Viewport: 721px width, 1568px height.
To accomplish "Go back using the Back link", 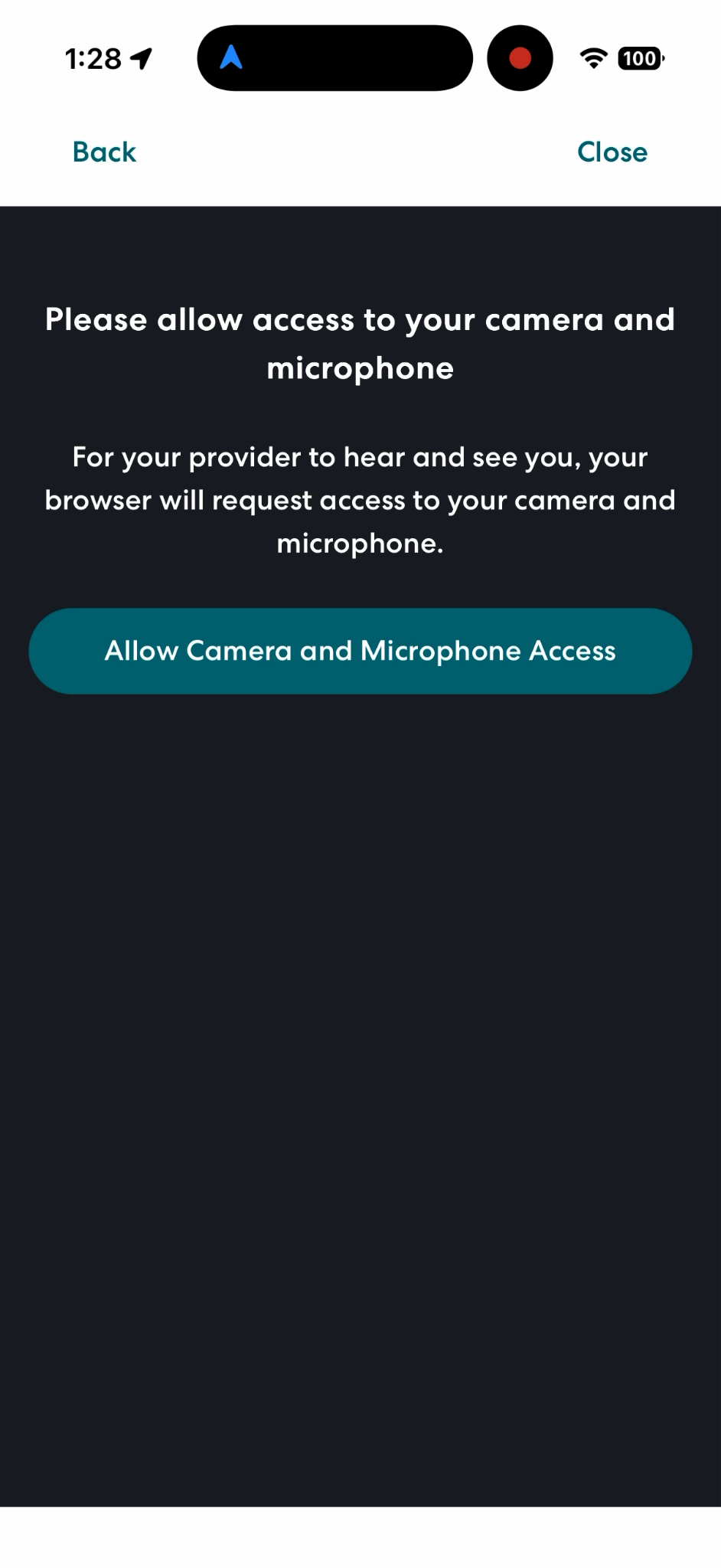I will (x=104, y=152).
